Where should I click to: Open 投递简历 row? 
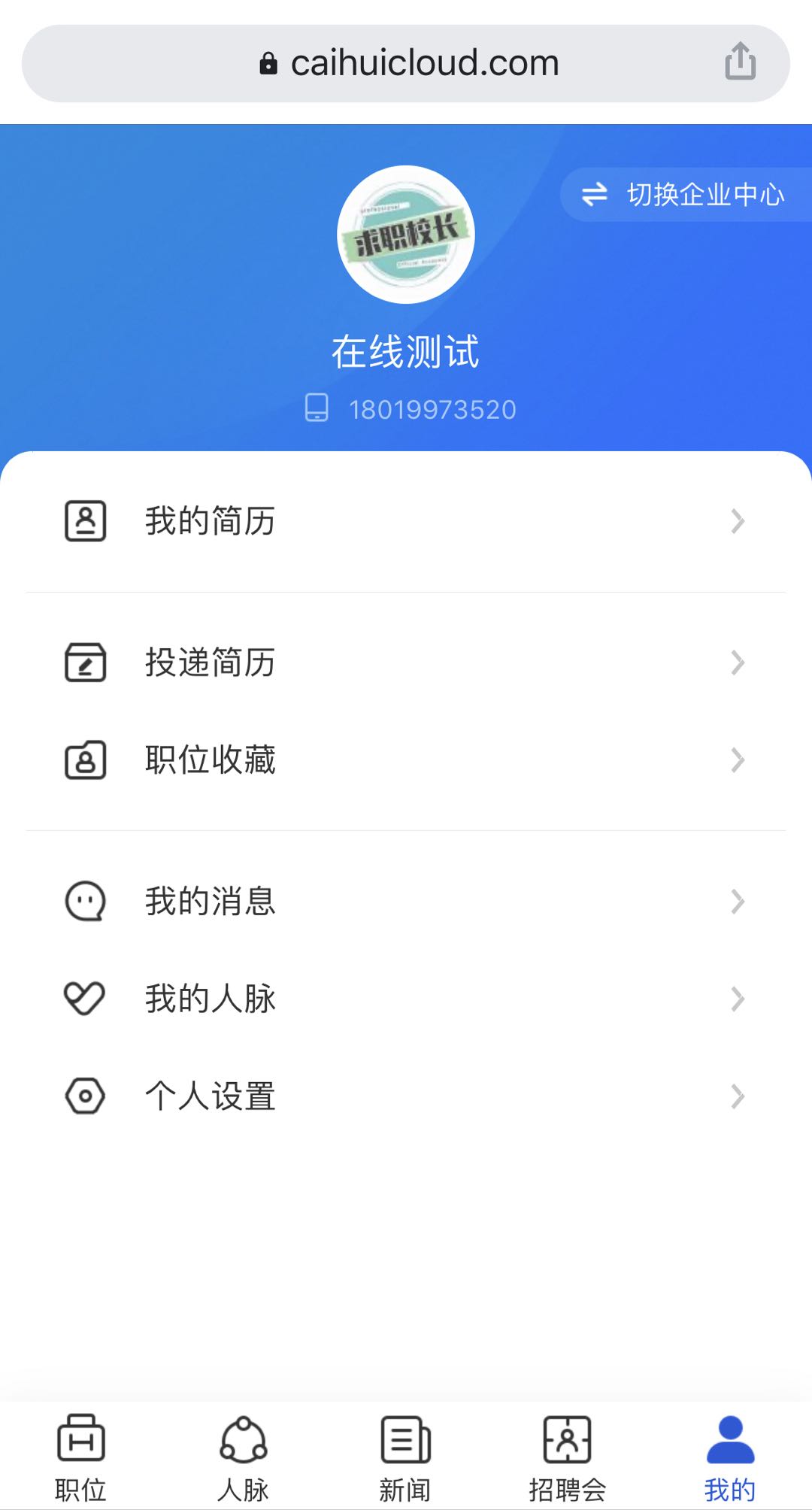point(406,663)
